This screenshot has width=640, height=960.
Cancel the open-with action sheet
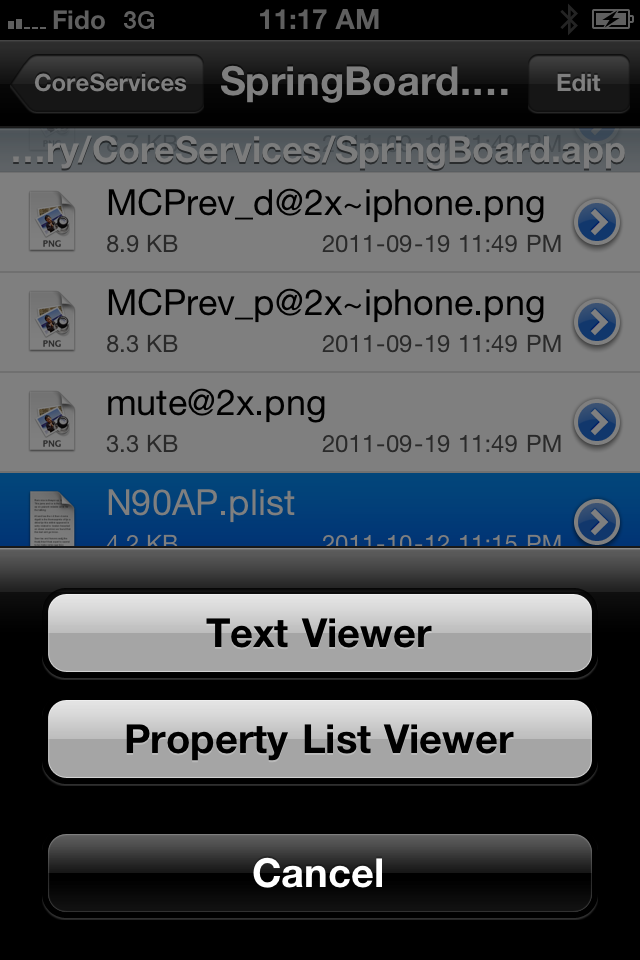click(x=319, y=873)
